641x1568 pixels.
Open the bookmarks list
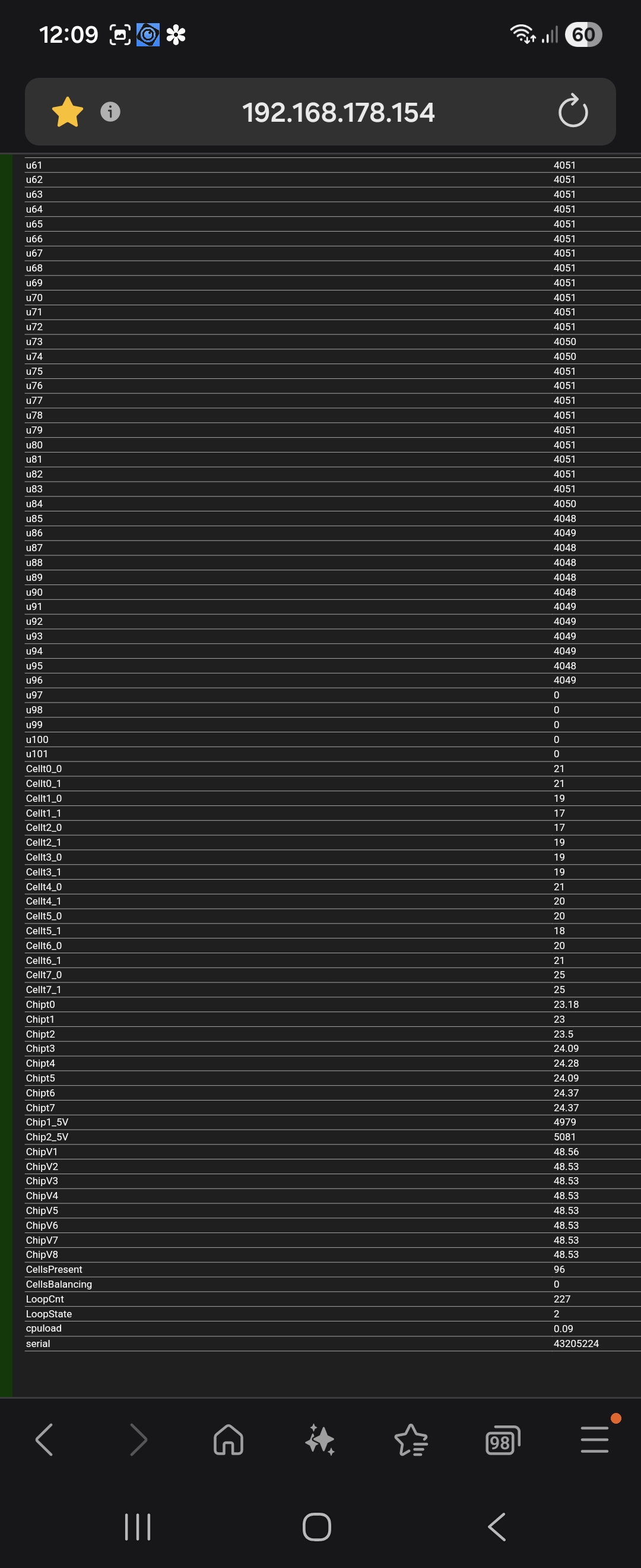point(411,1440)
